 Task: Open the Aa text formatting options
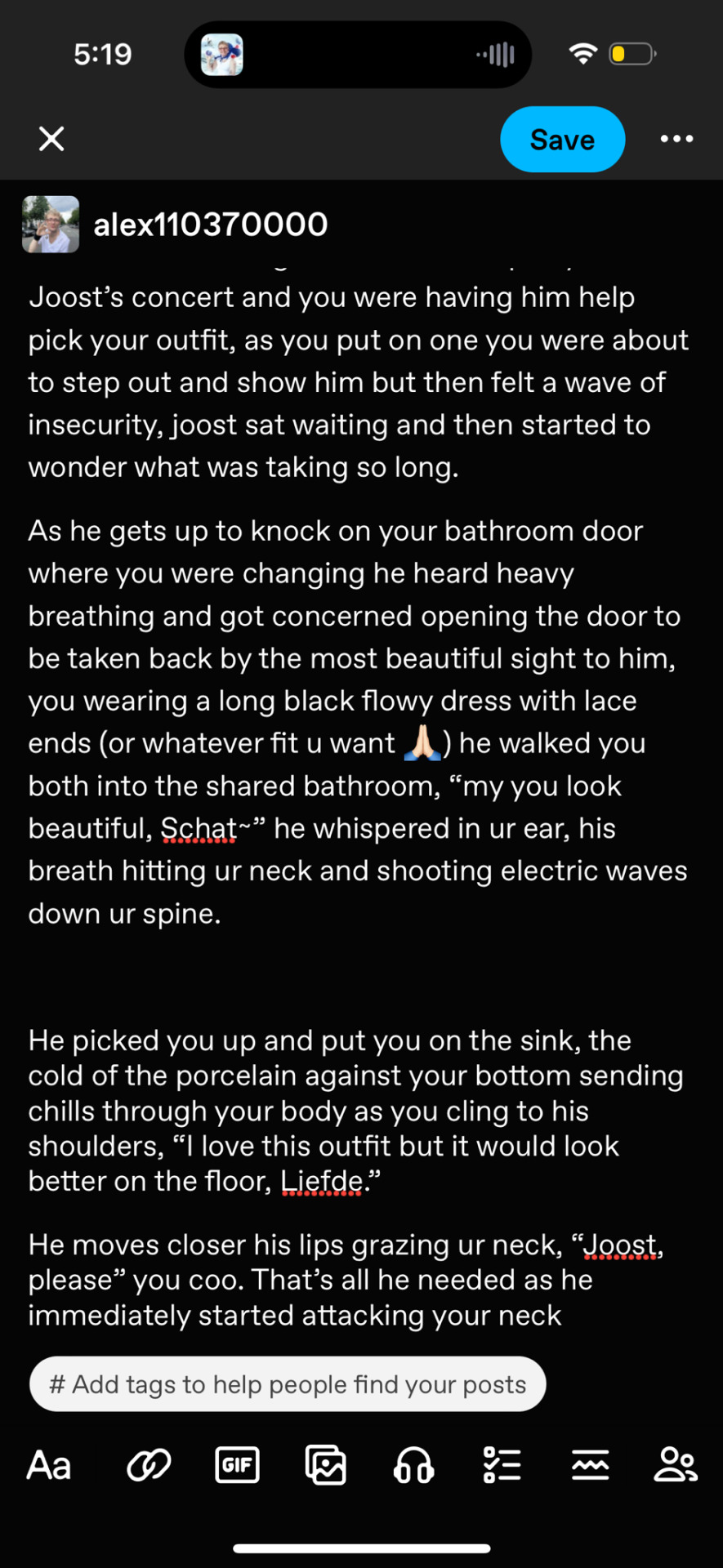pyautogui.click(x=49, y=1466)
